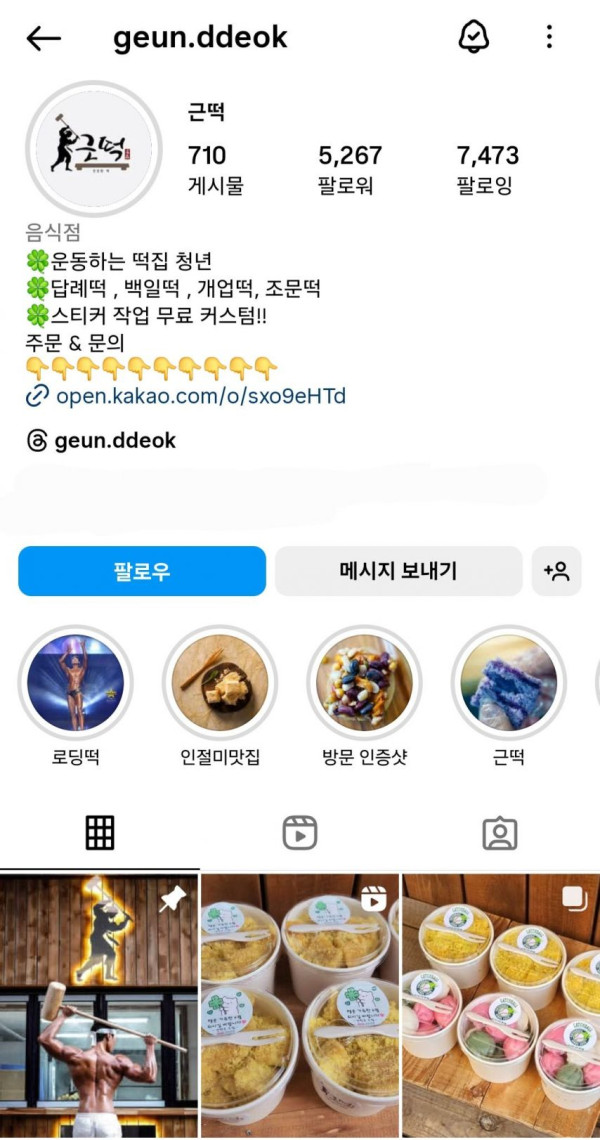Switch to the posts grid tab
Viewport: 600px width, 1140px height.
click(100, 832)
